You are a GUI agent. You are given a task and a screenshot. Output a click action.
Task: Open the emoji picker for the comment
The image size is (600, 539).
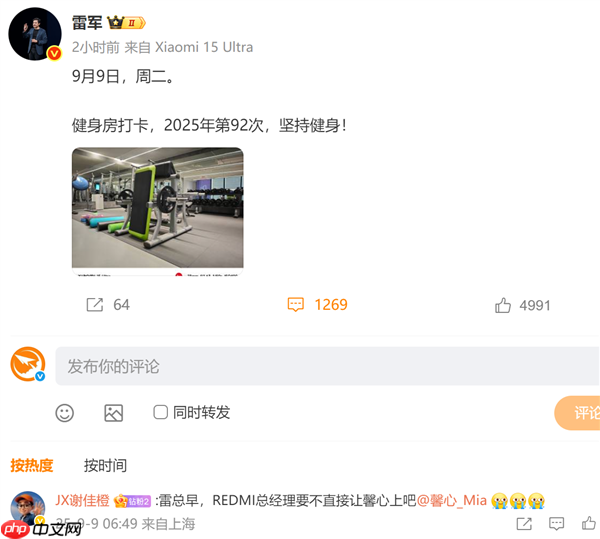click(x=64, y=412)
